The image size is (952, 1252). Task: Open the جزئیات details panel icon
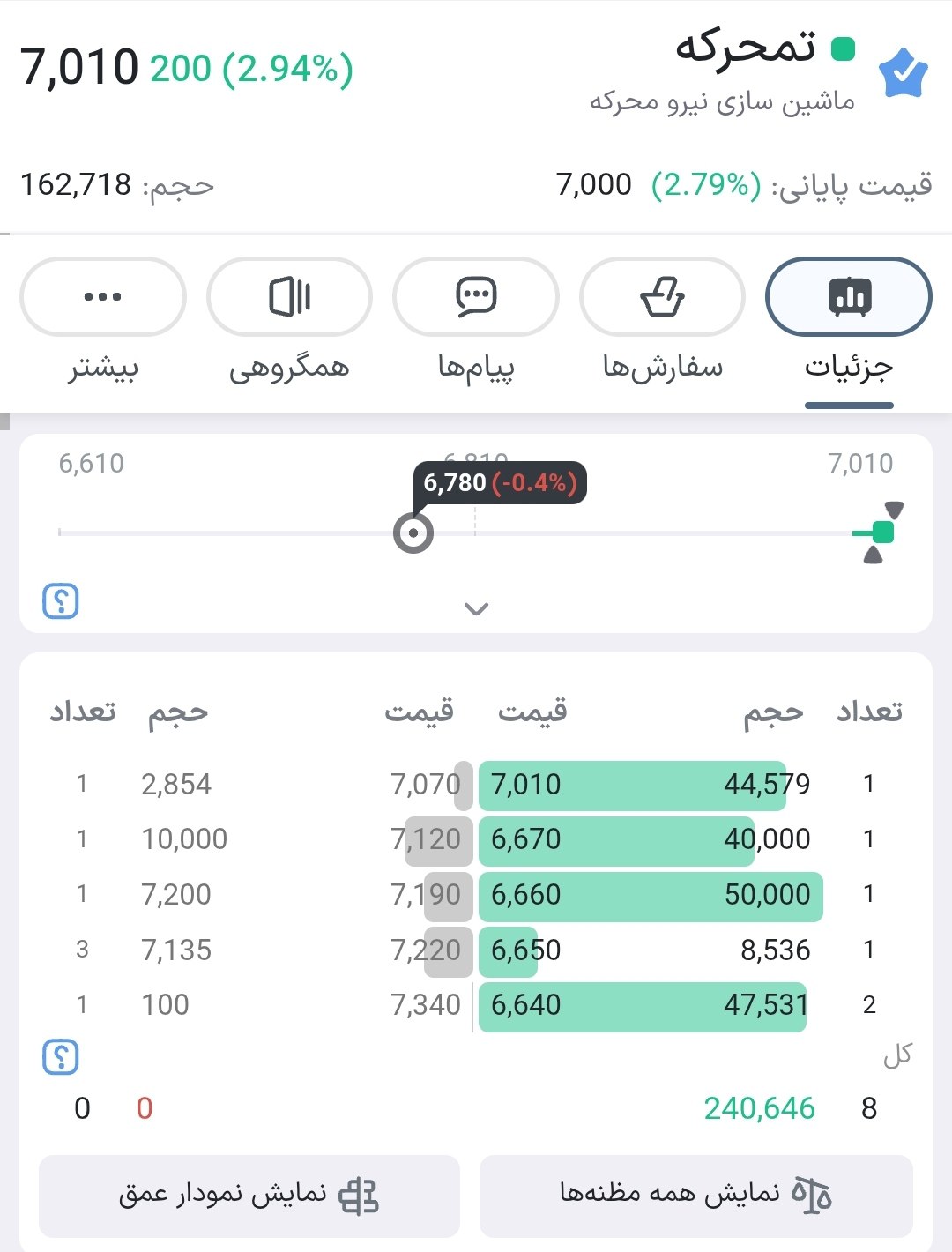pos(849,297)
